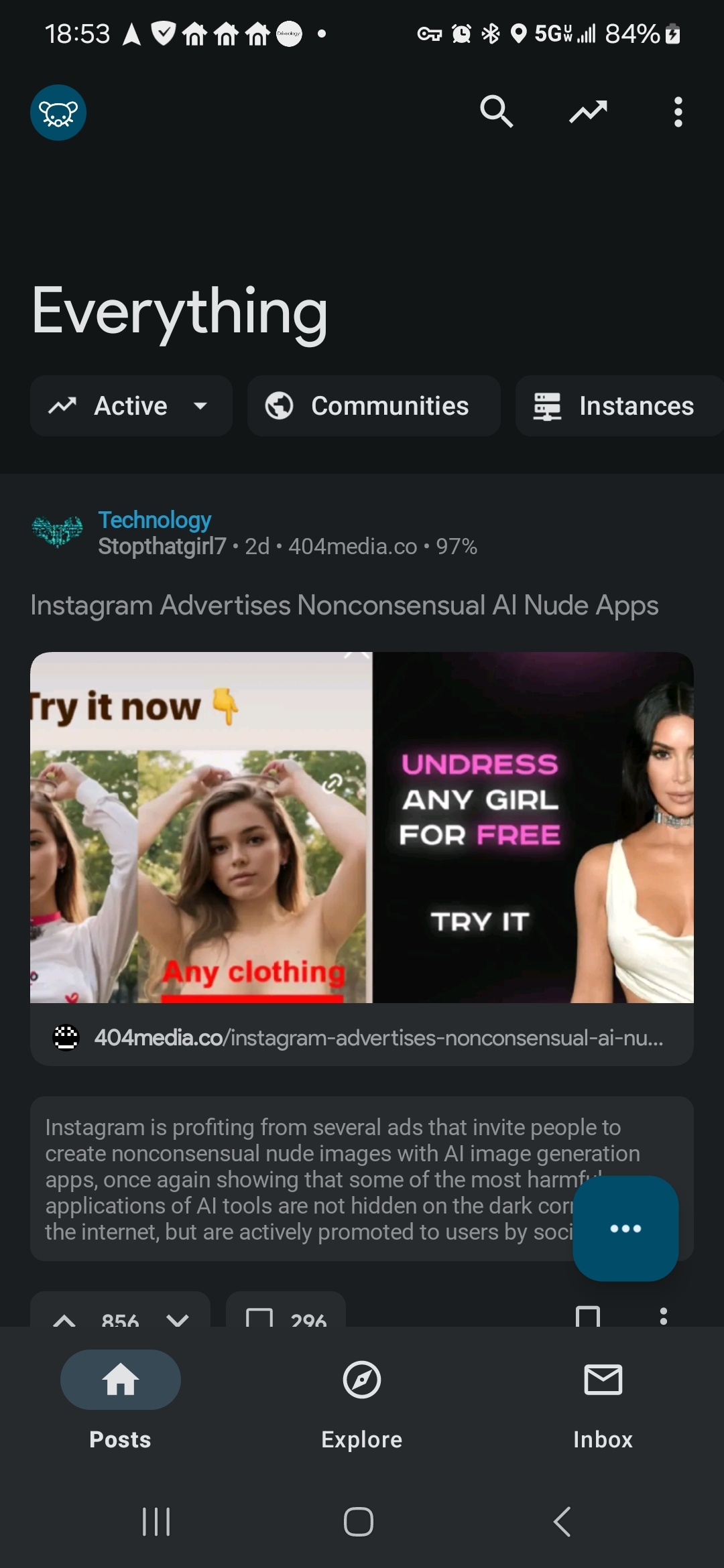Image resolution: width=724 pixels, height=1568 pixels.
Task: Expand the Active sort dropdown
Action: tap(131, 406)
